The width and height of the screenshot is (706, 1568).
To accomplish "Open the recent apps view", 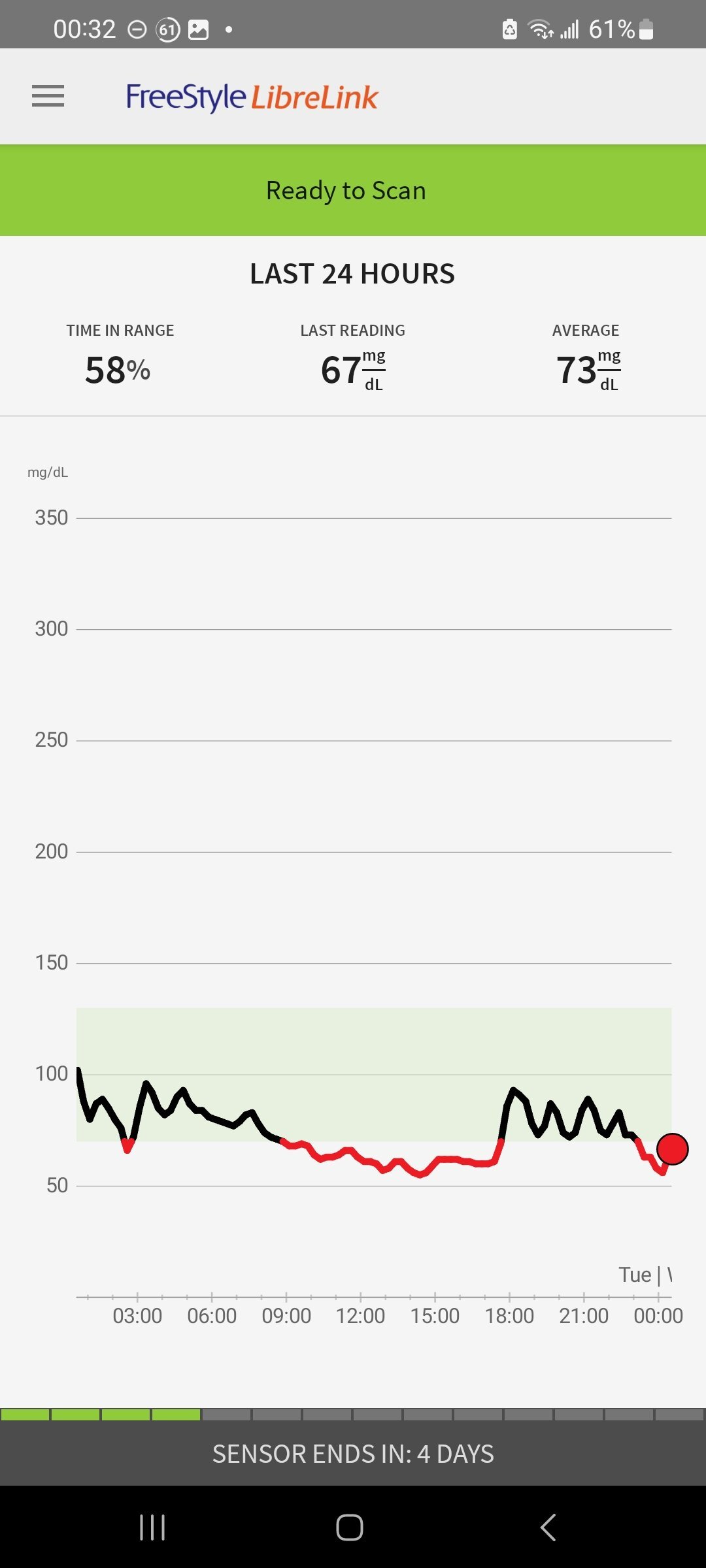I will click(152, 1527).
